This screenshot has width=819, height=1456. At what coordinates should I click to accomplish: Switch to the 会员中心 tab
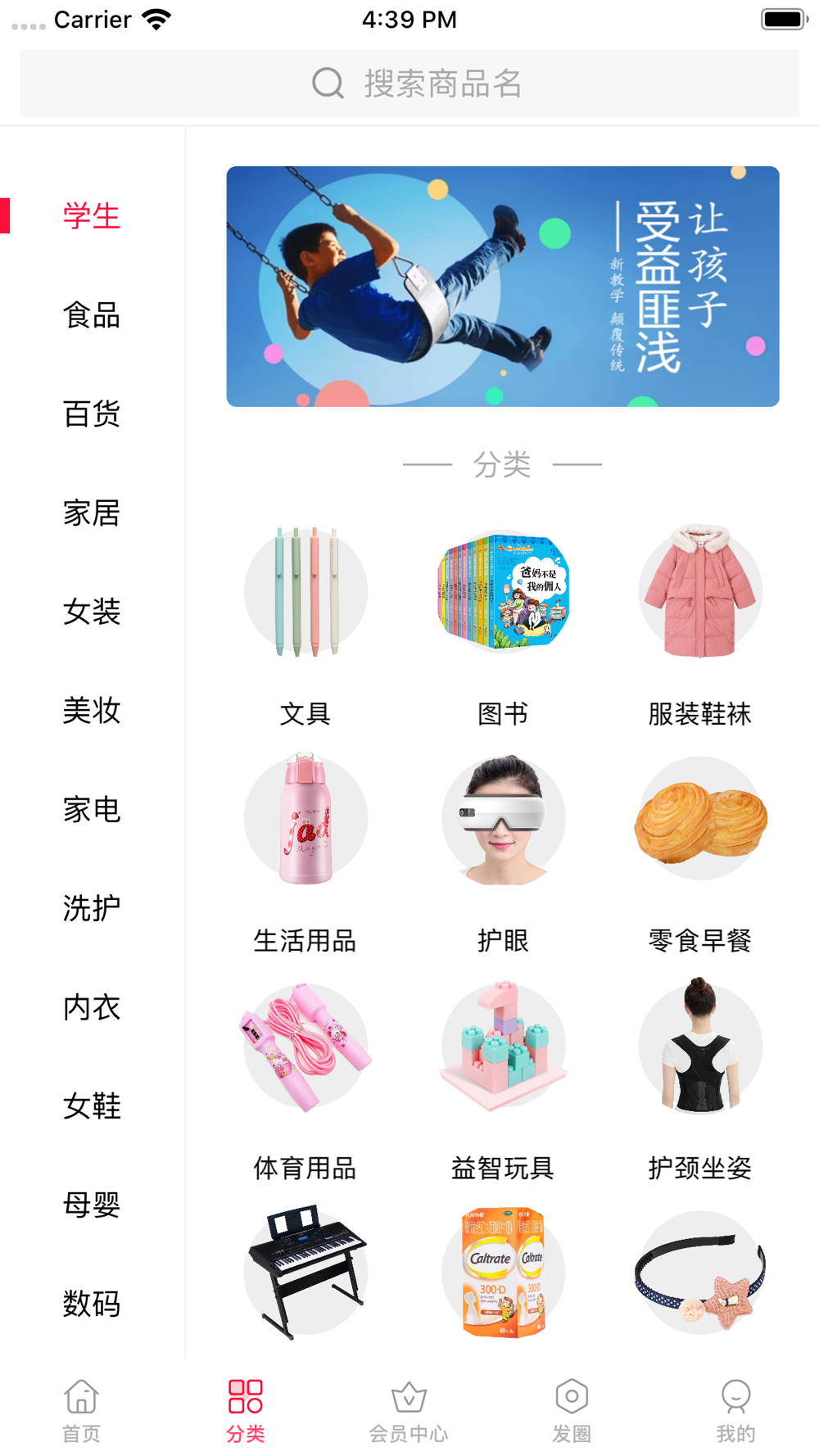(x=409, y=1410)
